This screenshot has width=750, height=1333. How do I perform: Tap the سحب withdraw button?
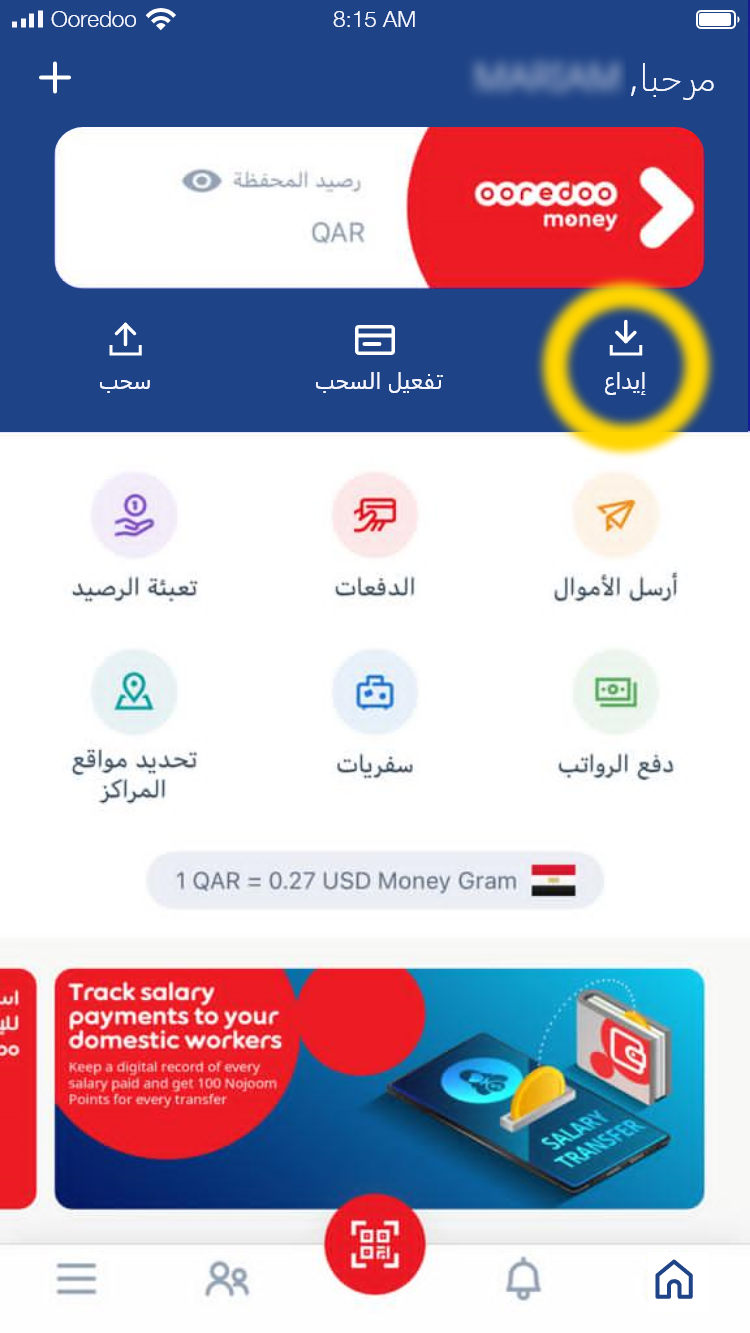pyautogui.click(x=125, y=357)
